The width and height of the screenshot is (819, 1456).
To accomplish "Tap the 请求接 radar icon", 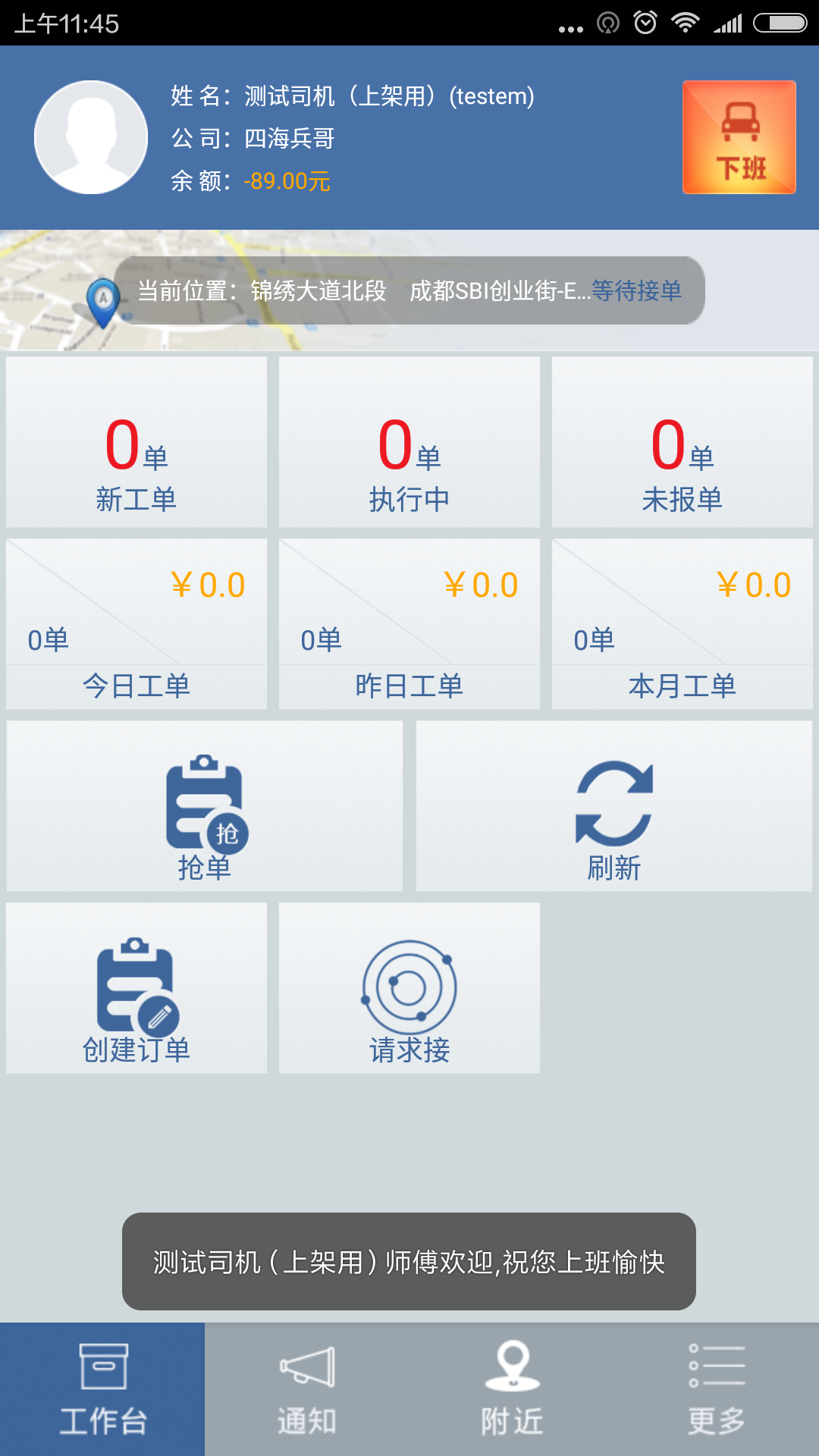I will pyautogui.click(x=409, y=986).
